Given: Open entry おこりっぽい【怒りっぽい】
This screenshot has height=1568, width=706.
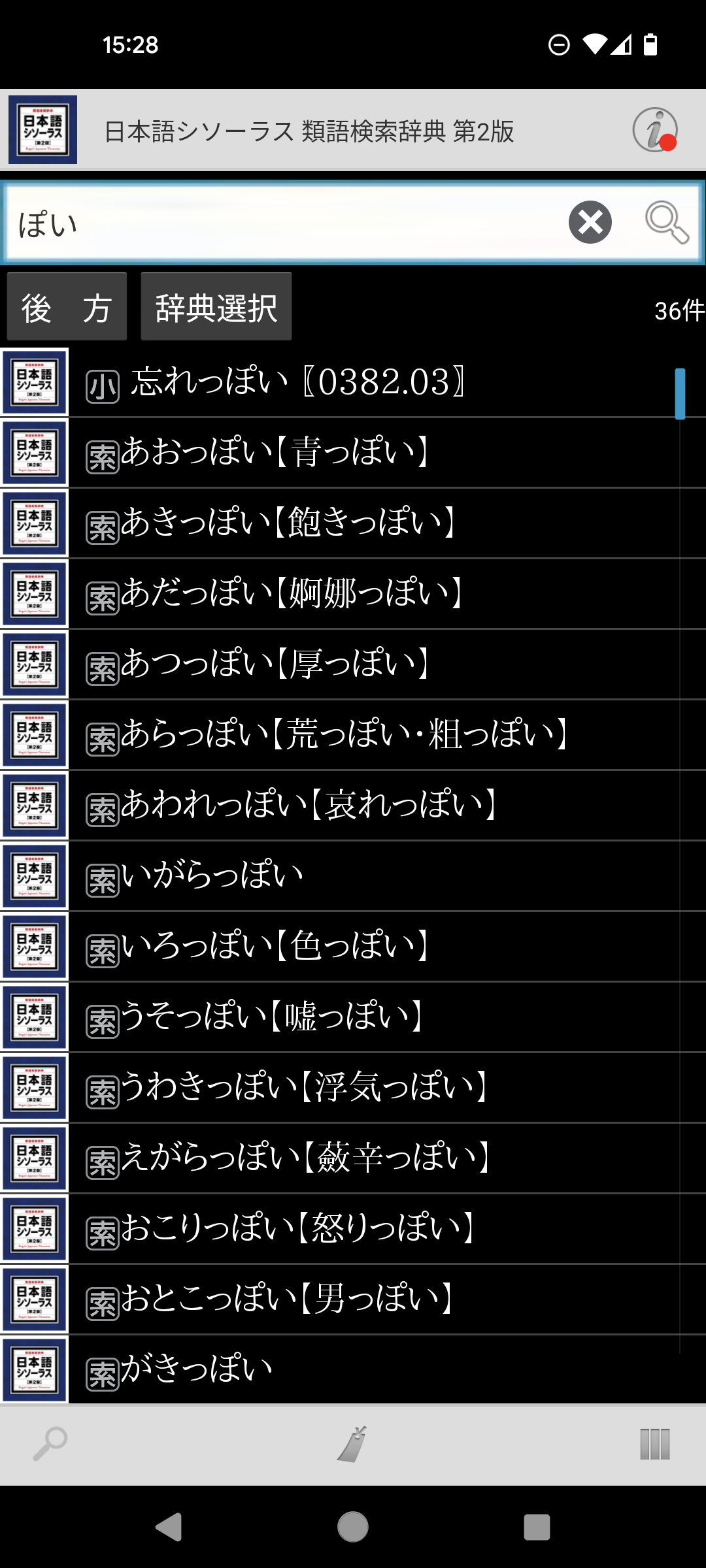Looking at the screenshot, I should tap(353, 1229).
